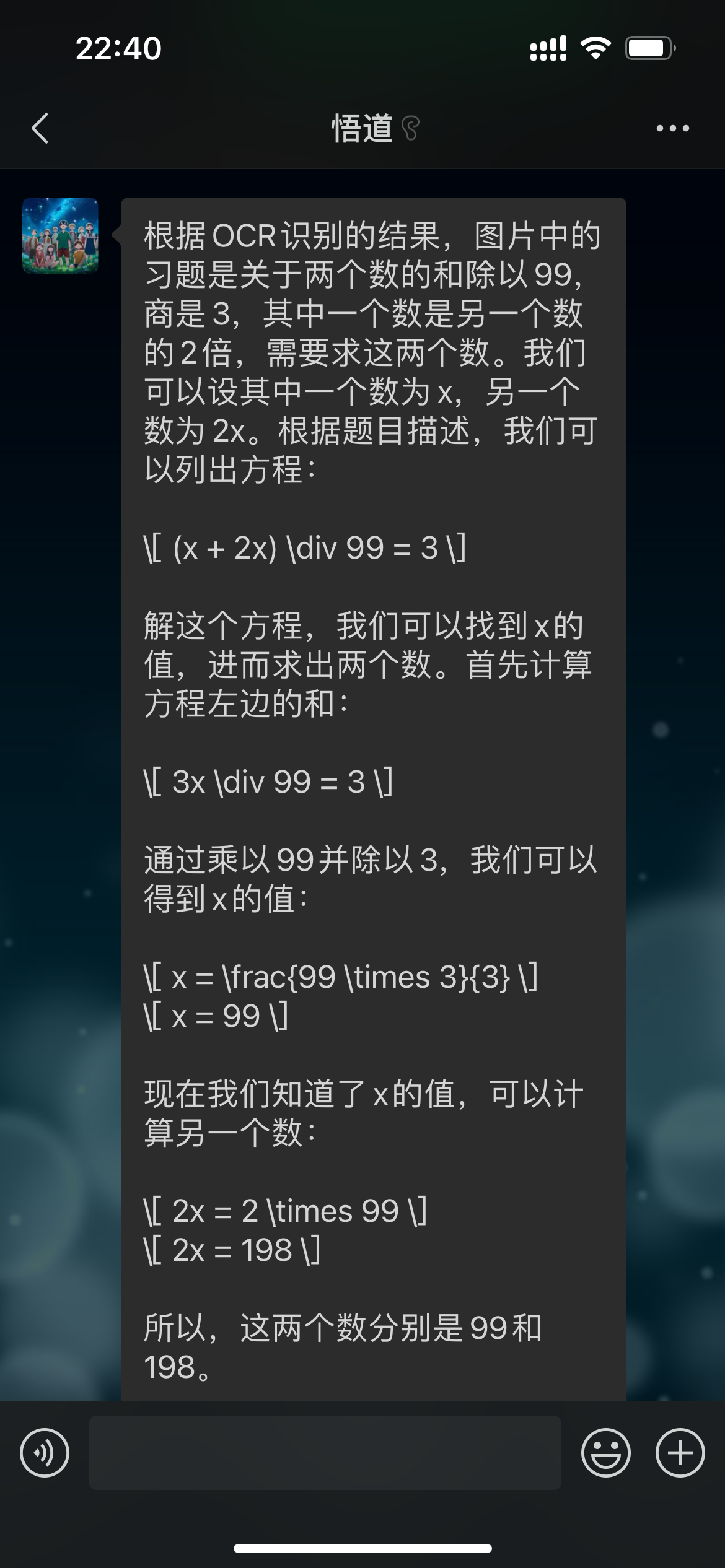
Task: Open the three-dot chat menu
Action: (672, 128)
